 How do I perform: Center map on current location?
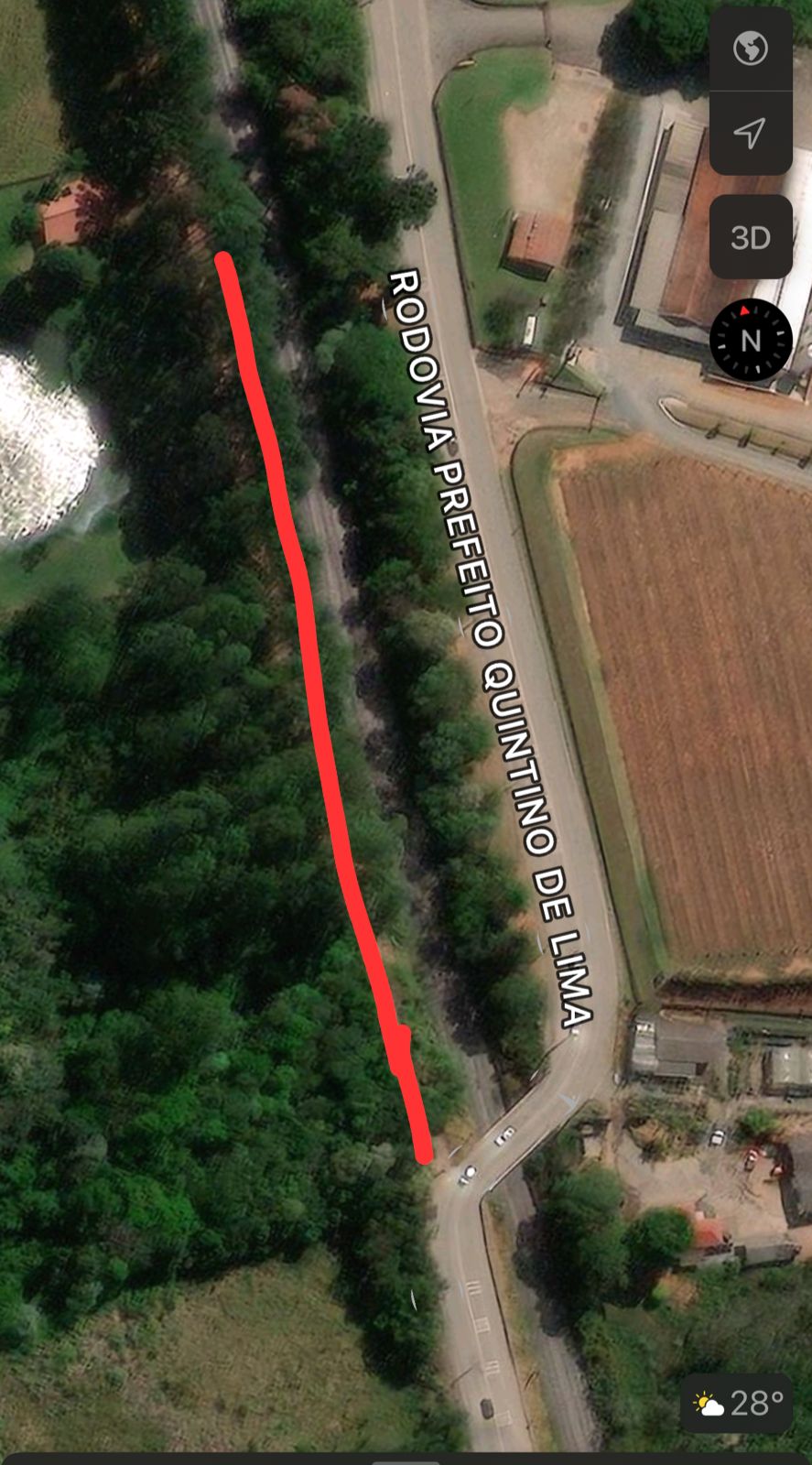coord(750,133)
